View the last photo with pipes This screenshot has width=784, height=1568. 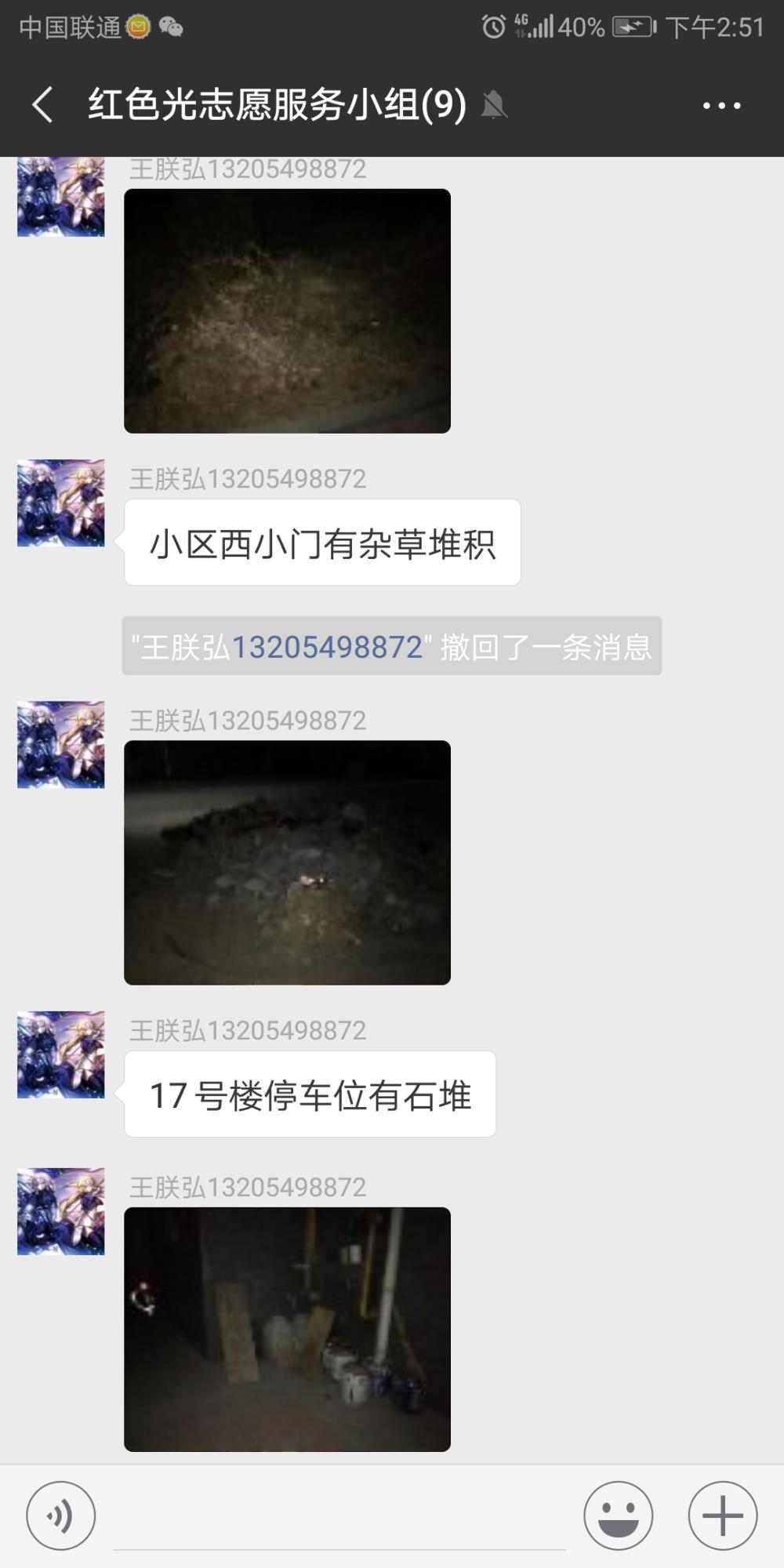[x=287, y=1330]
